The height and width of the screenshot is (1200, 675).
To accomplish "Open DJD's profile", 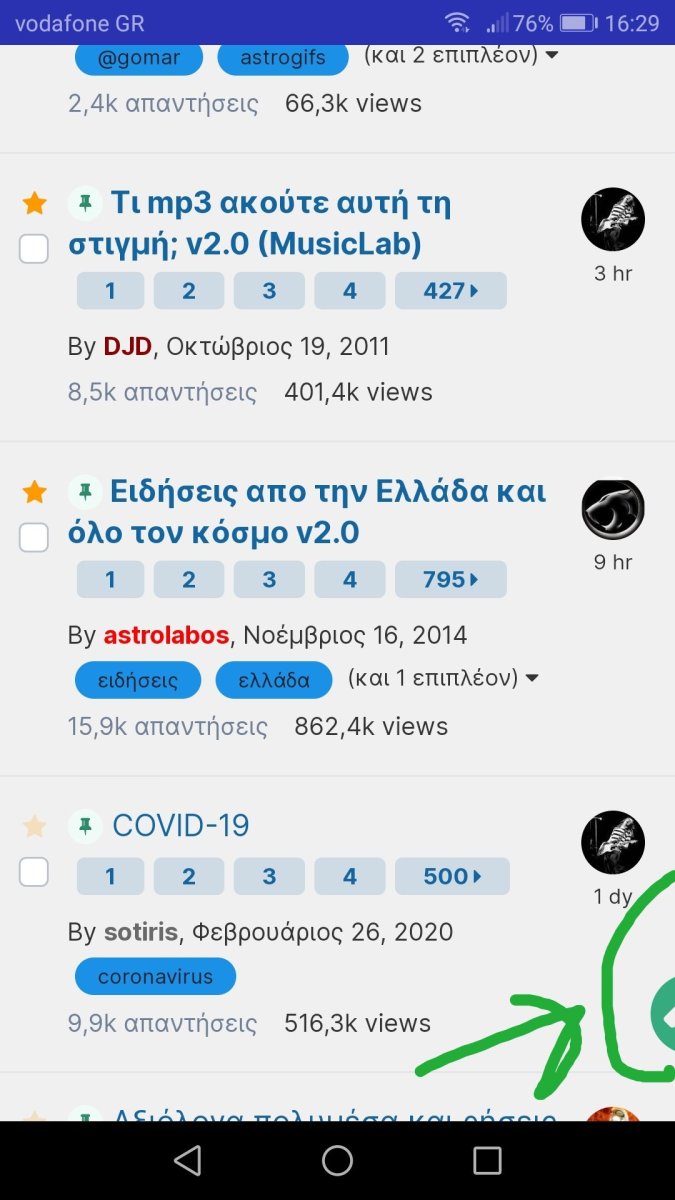I will 127,347.
